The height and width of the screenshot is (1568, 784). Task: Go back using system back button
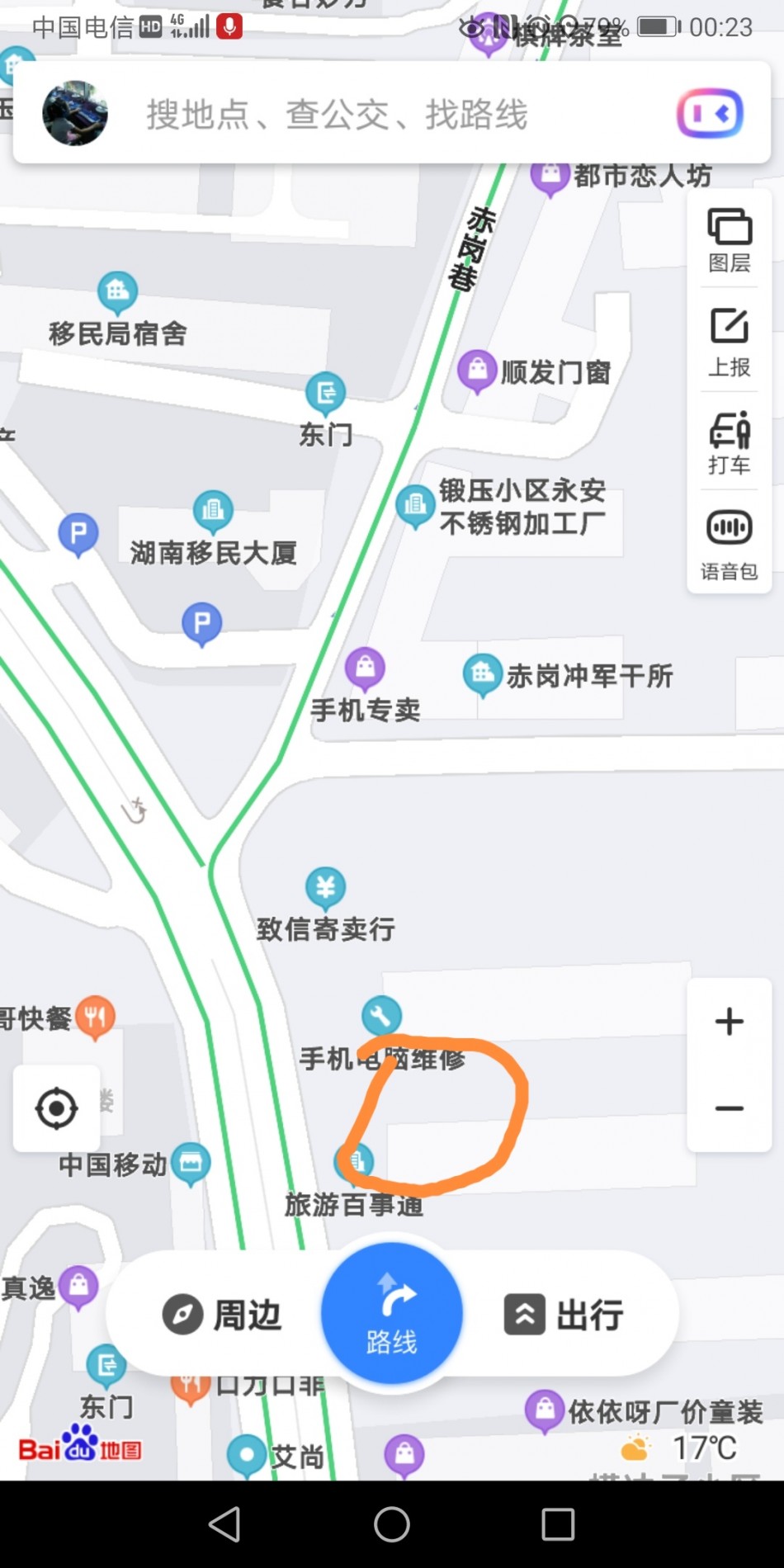224,1524
